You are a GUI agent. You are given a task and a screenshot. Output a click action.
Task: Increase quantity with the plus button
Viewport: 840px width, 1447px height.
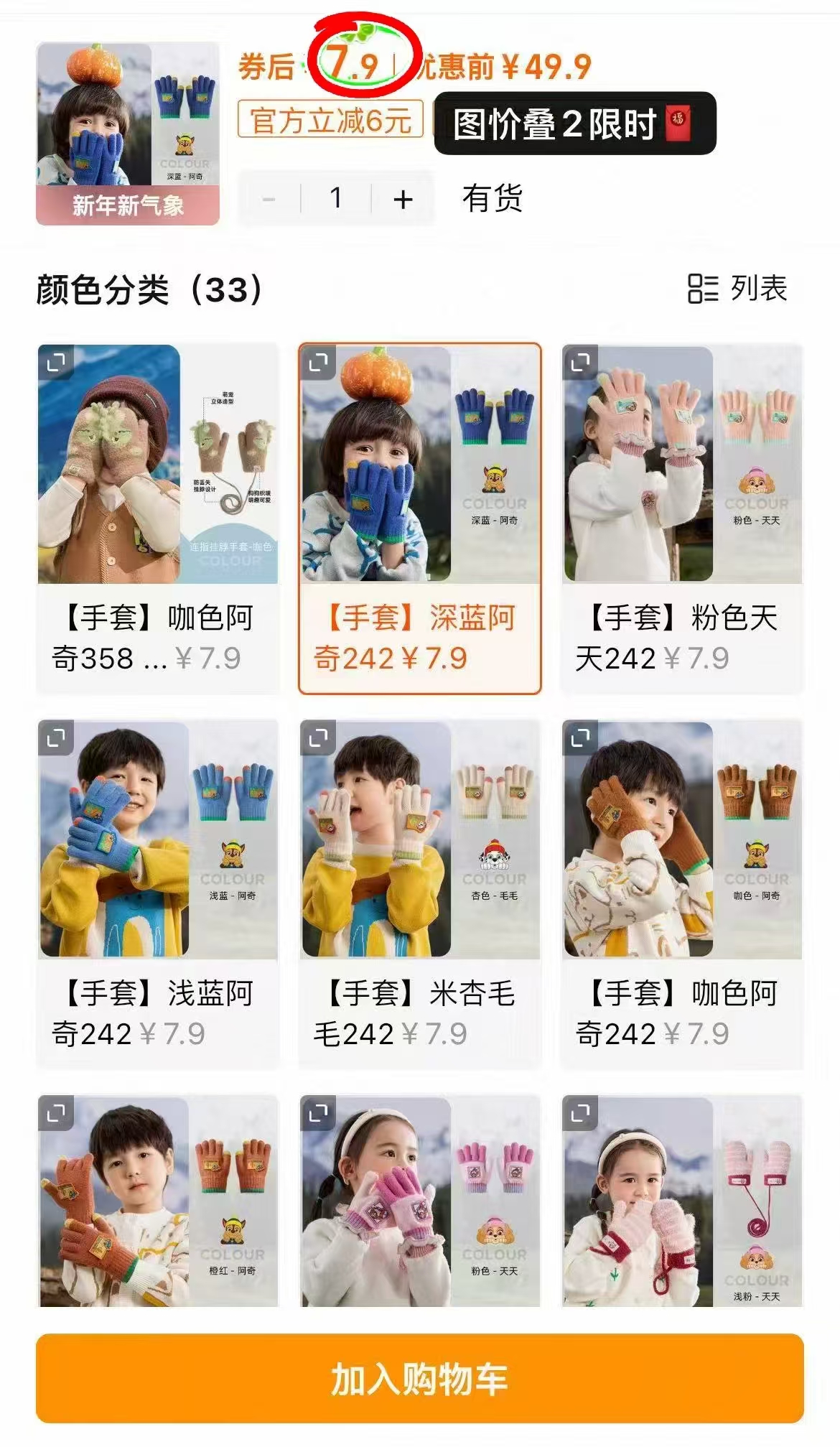click(x=403, y=199)
